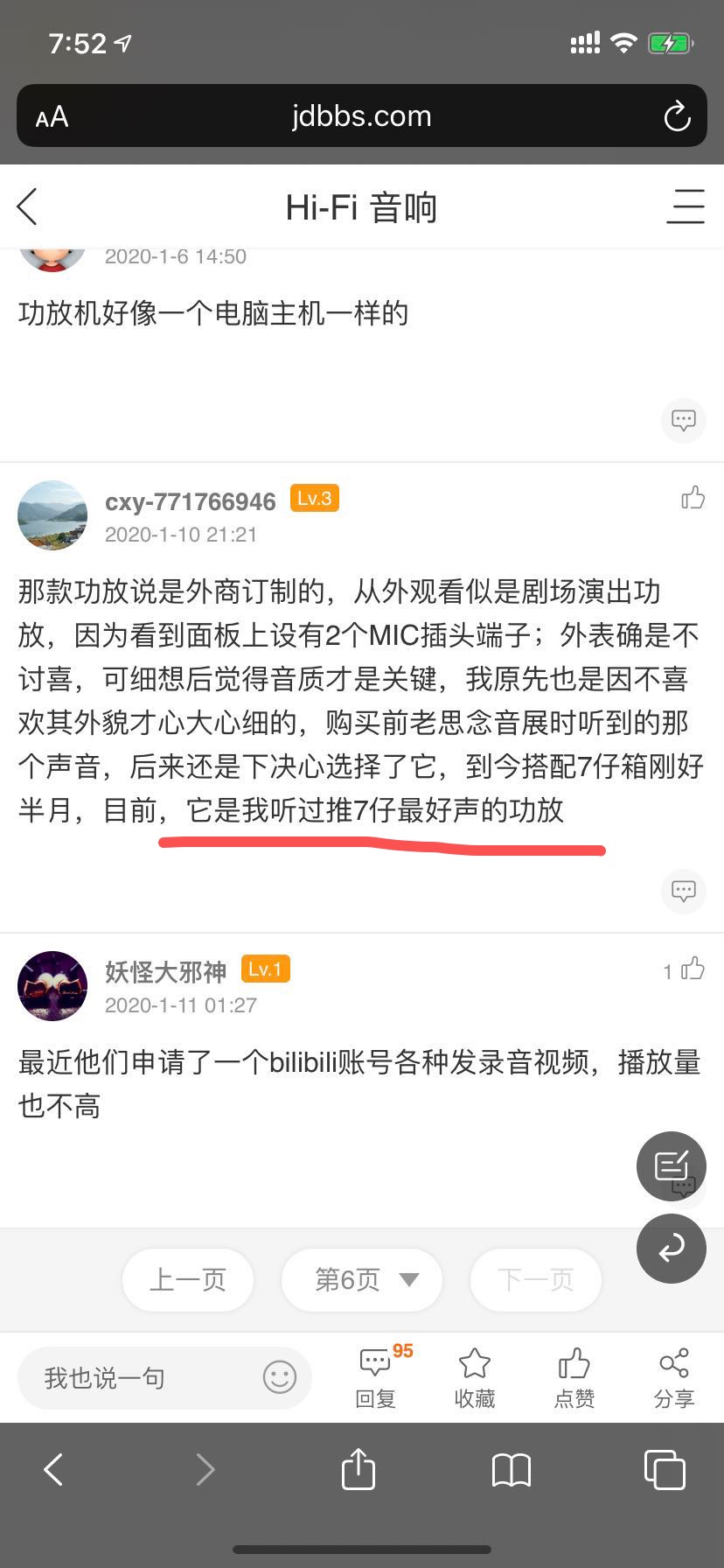Viewport: 724px width, 1568px height.
Task: Reply to cxy-771766946's post via comment icon
Action: click(x=683, y=891)
